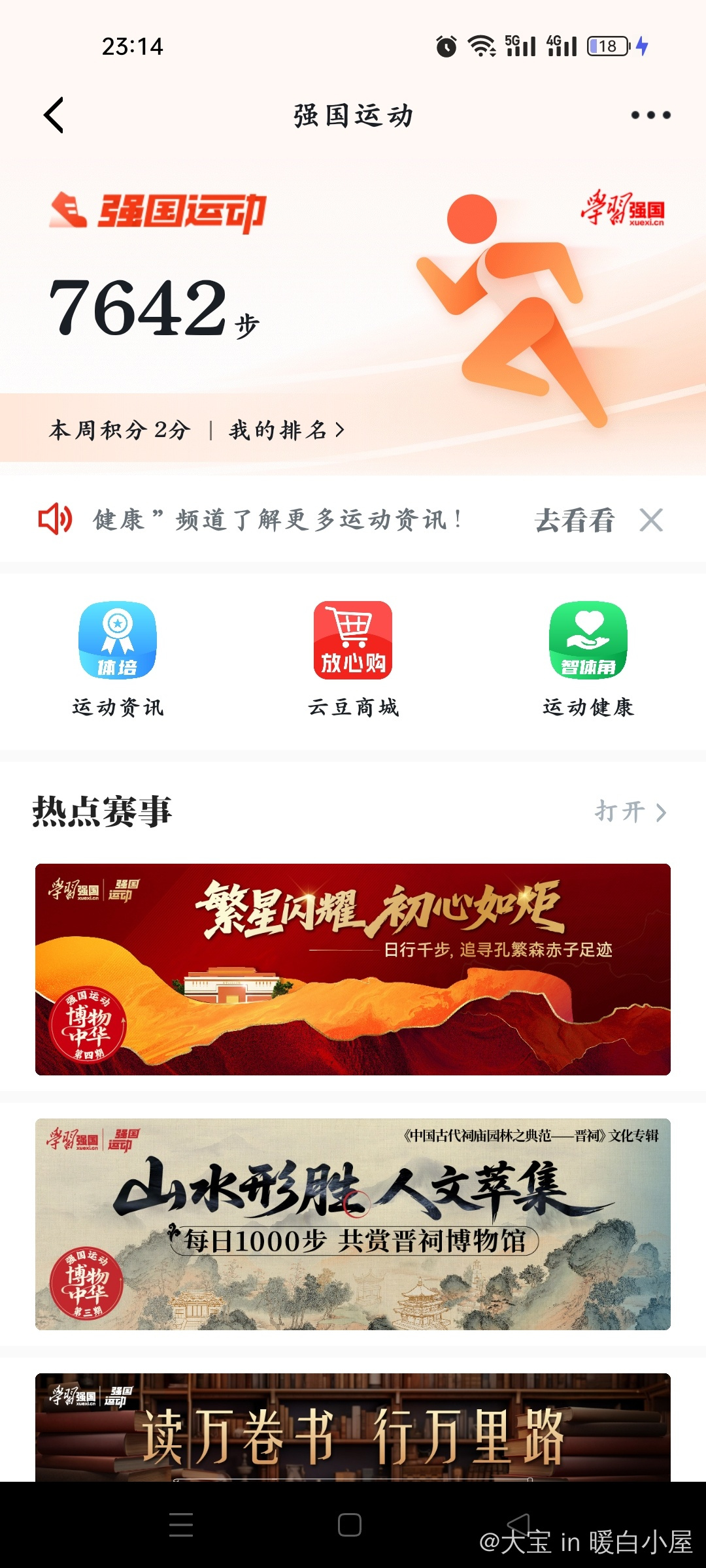This screenshot has width=706, height=1568.
Task: Open system recent apps menu
Action: [181, 1525]
